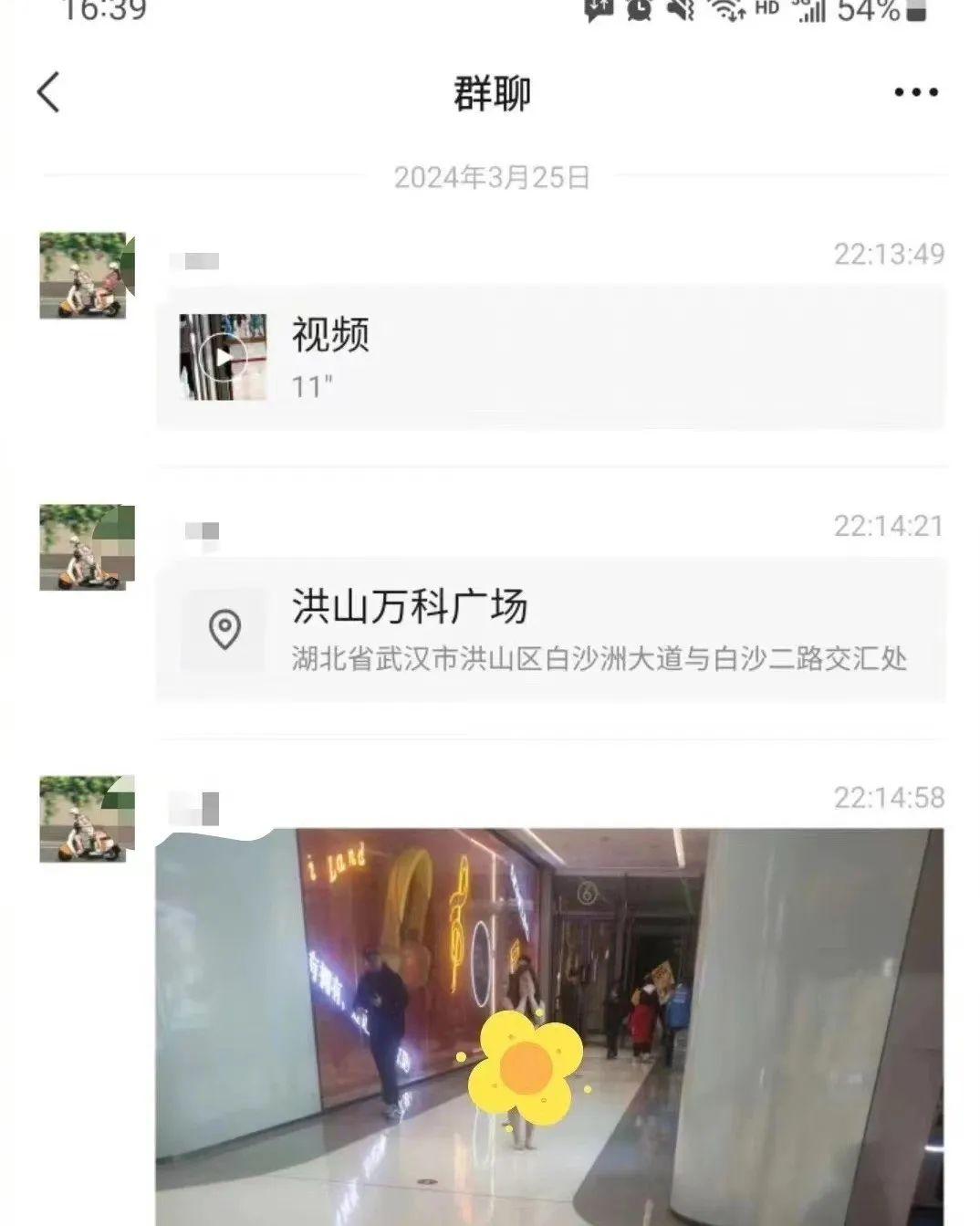Tap the 22:14:58 timestamp
The width and height of the screenshot is (980, 1226).
[886, 796]
